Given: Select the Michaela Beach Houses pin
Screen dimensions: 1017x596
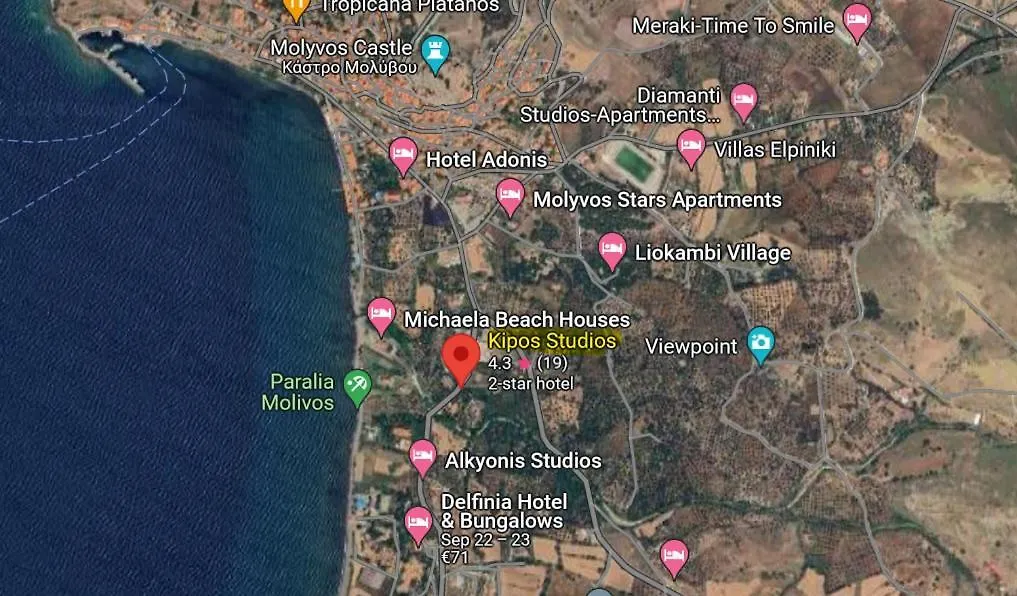Looking at the screenshot, I should coord(381,315).
